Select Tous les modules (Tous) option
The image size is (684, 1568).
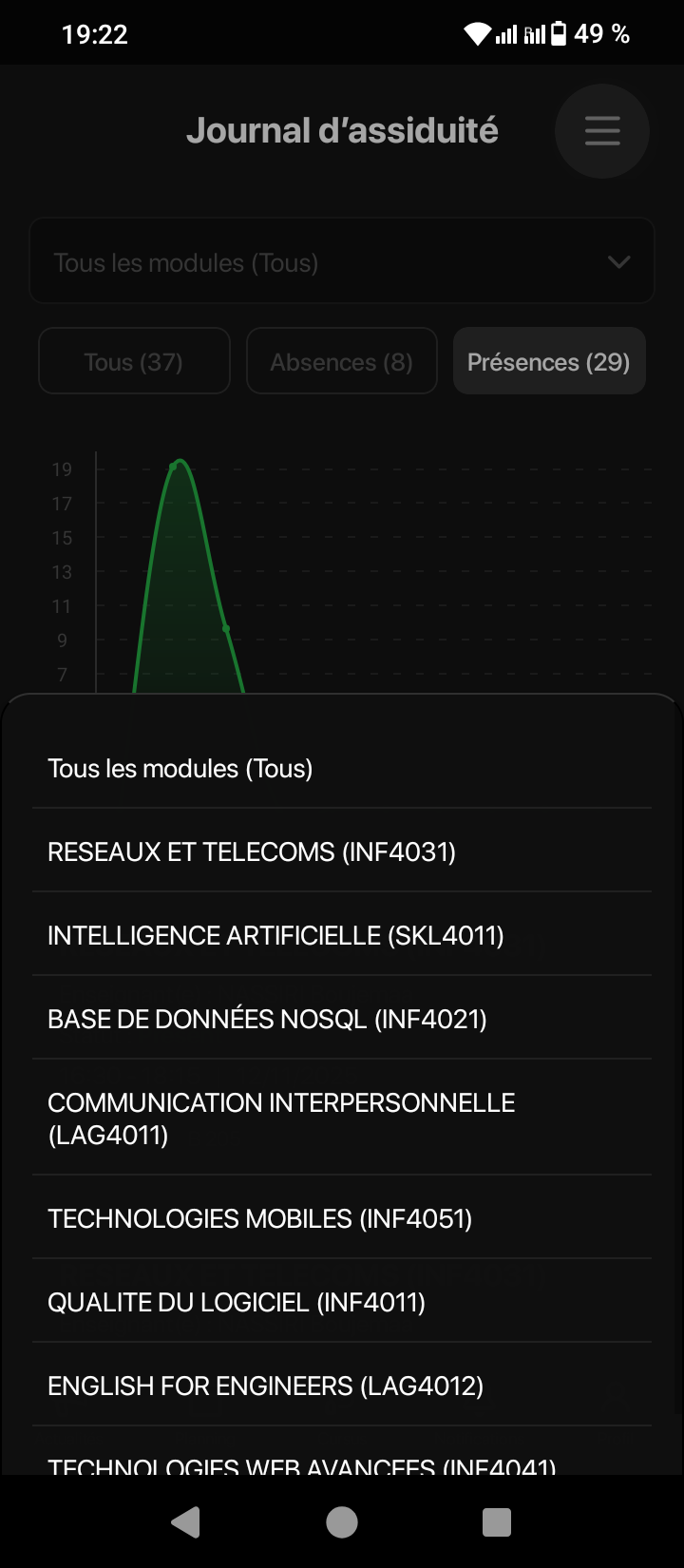pos(180,768)
